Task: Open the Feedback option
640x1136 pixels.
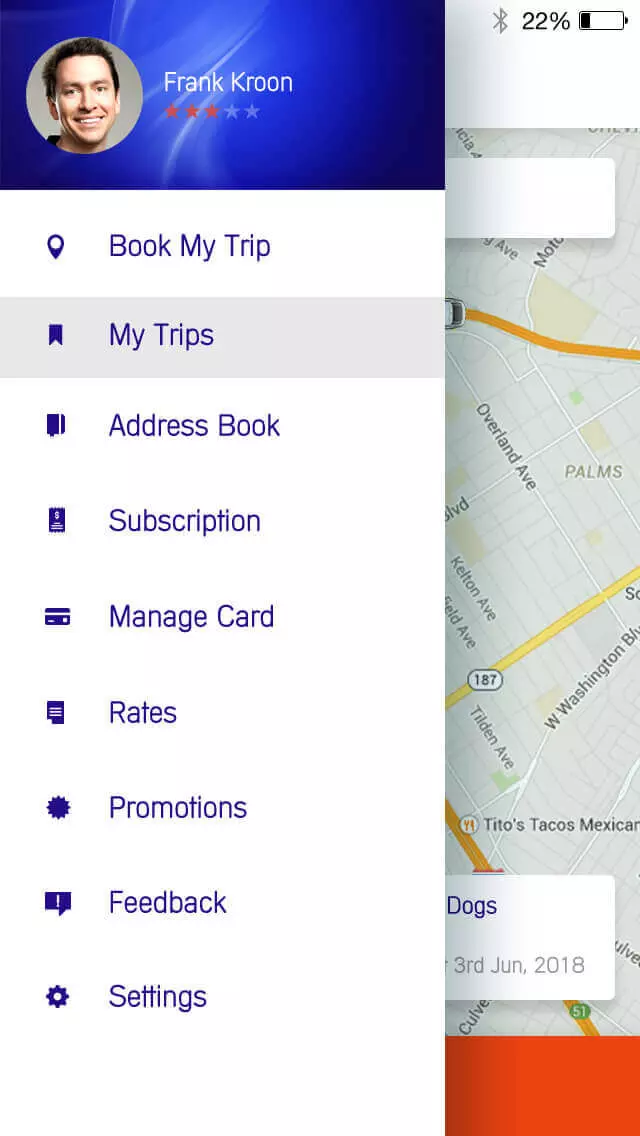Action: pyautogui.click(x=222, y=903)
